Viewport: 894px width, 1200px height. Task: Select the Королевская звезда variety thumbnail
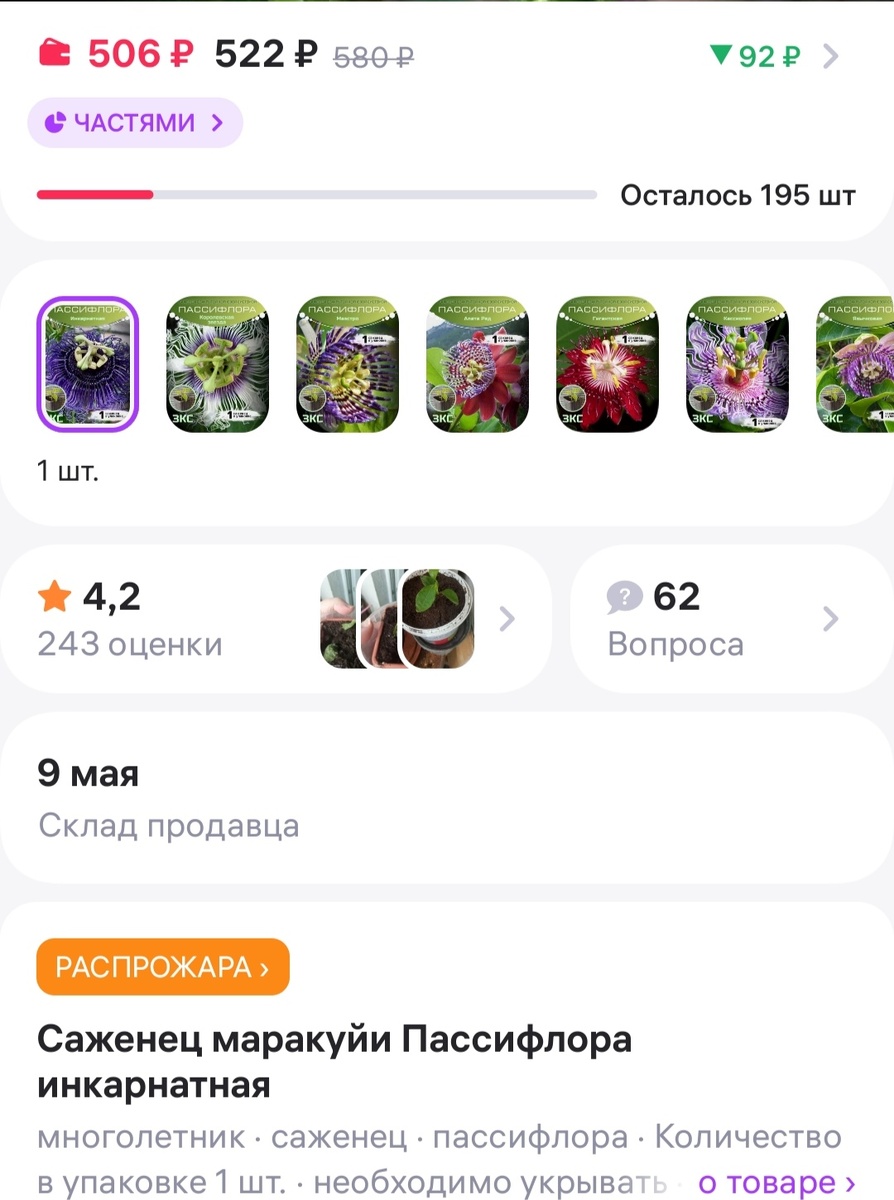[x=217, y=365]
